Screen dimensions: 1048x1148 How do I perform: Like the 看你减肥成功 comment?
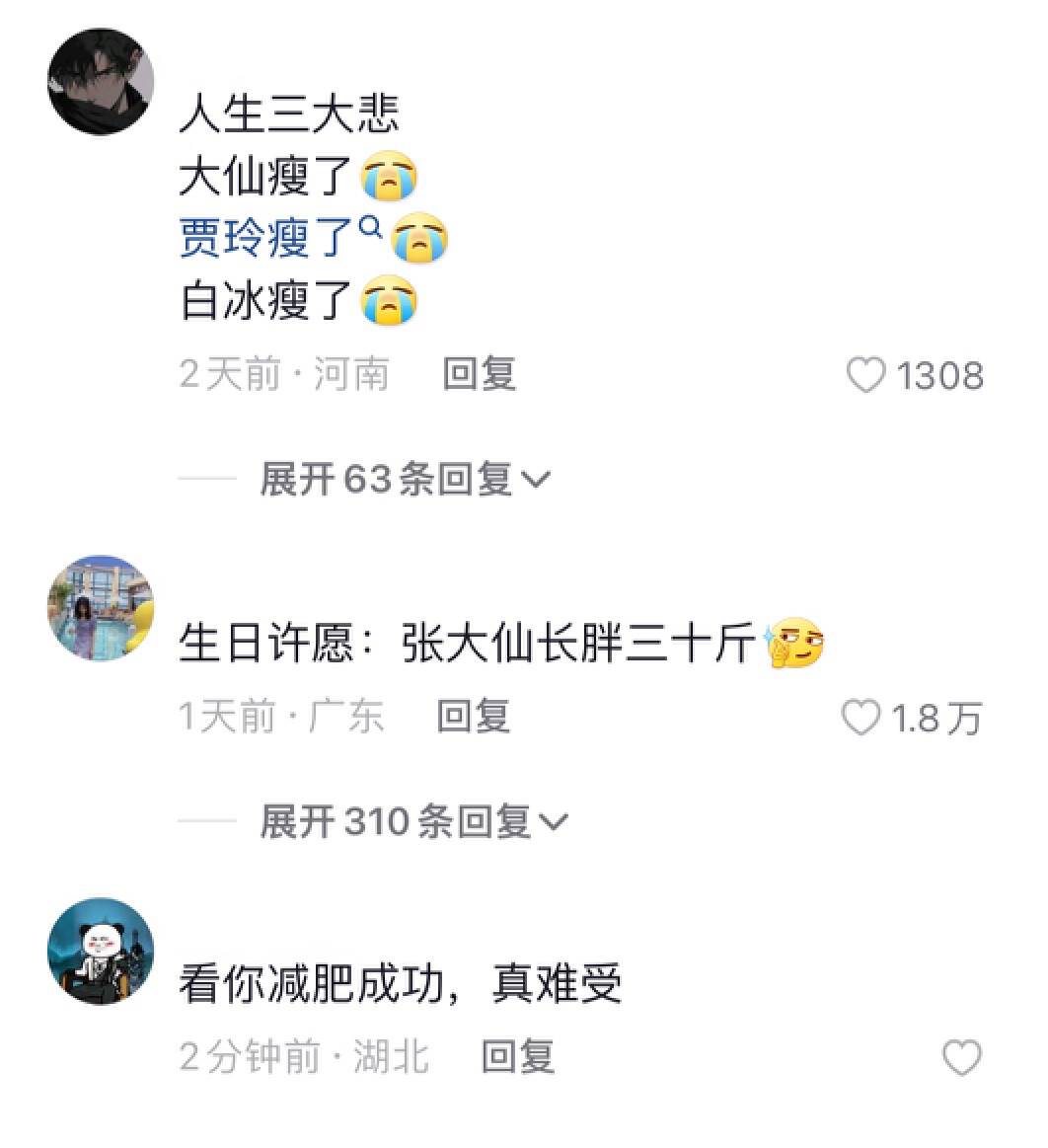click(x=962, y=1057)
